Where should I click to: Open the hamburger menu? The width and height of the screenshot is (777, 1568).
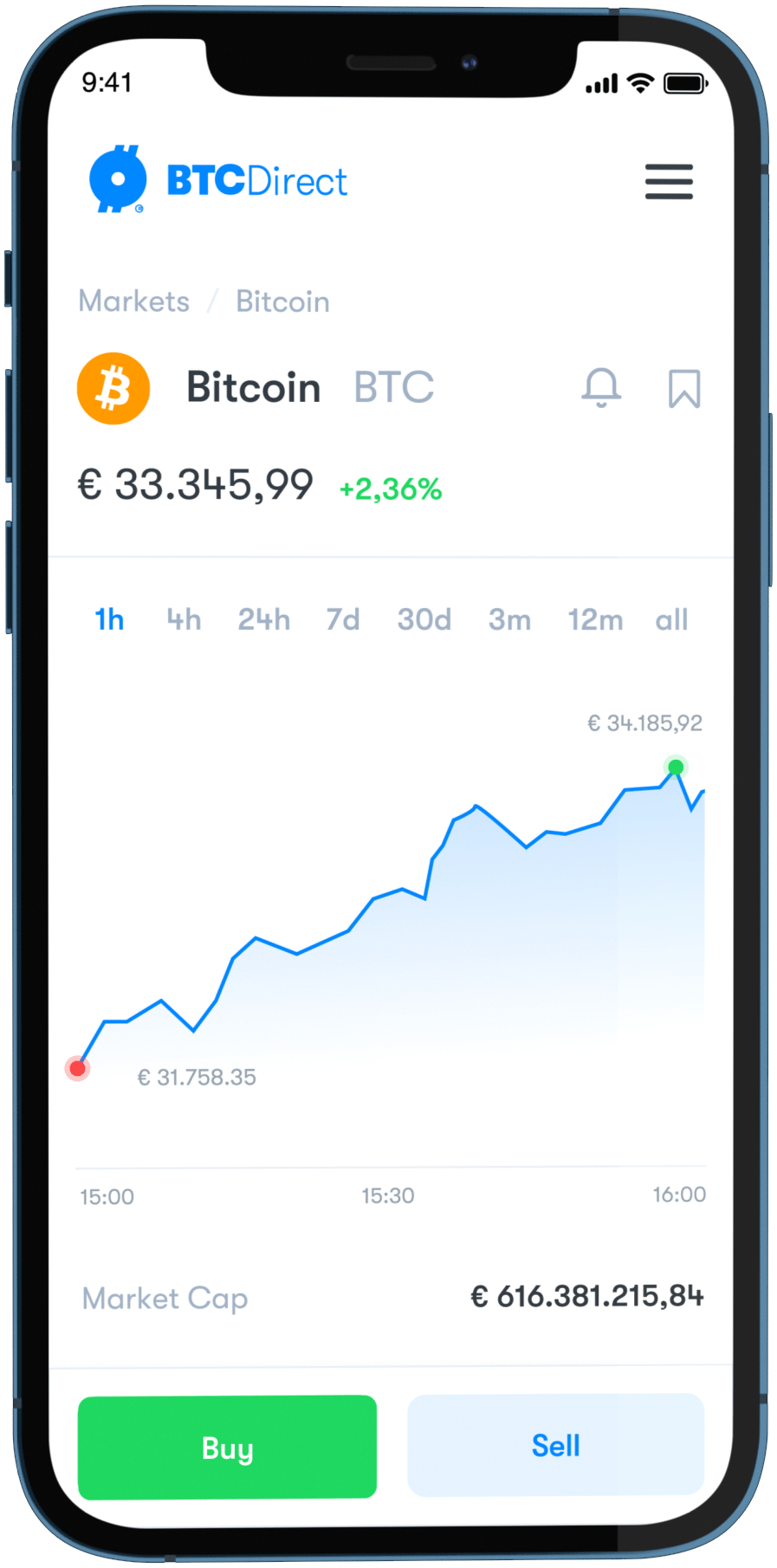668,182
